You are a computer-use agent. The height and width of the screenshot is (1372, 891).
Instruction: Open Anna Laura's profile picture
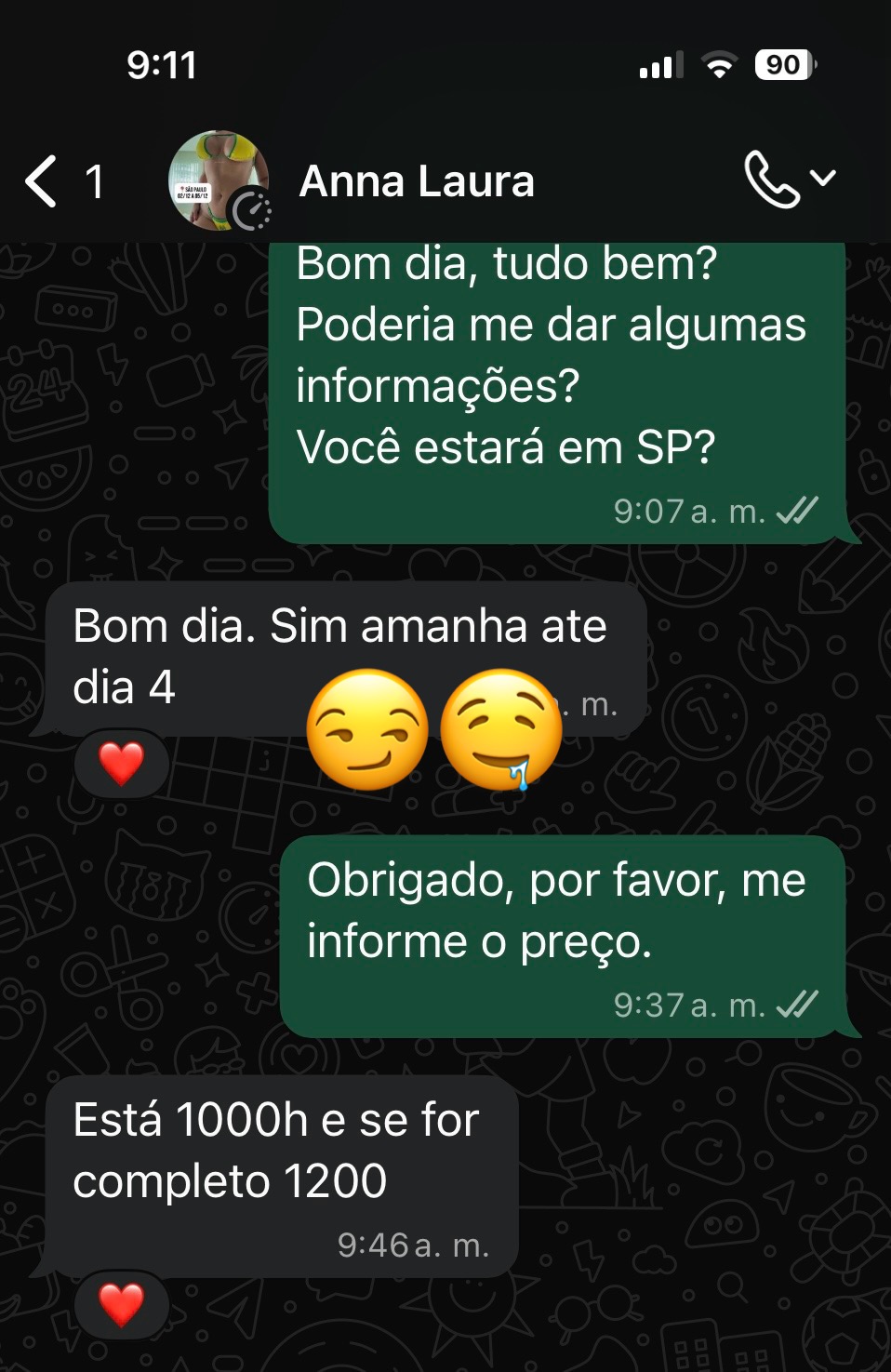[217, 180]
